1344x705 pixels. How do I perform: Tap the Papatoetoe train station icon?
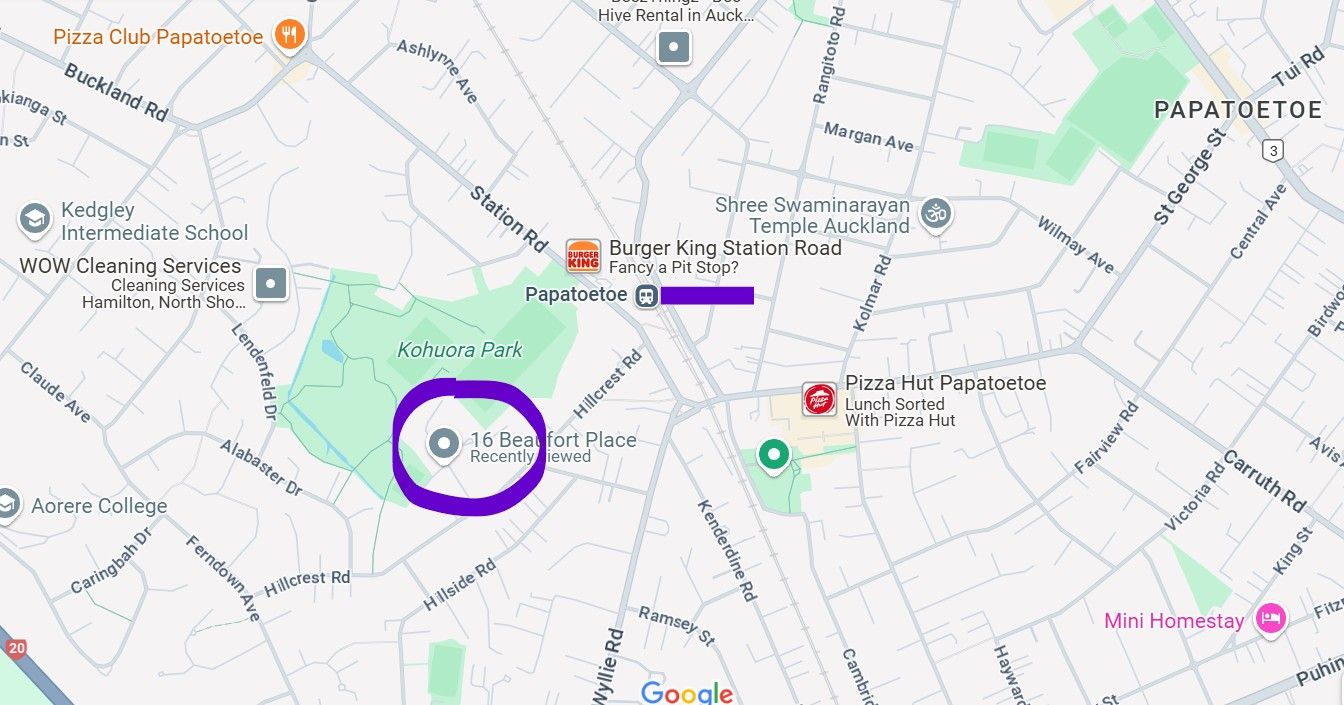(647, 295)
